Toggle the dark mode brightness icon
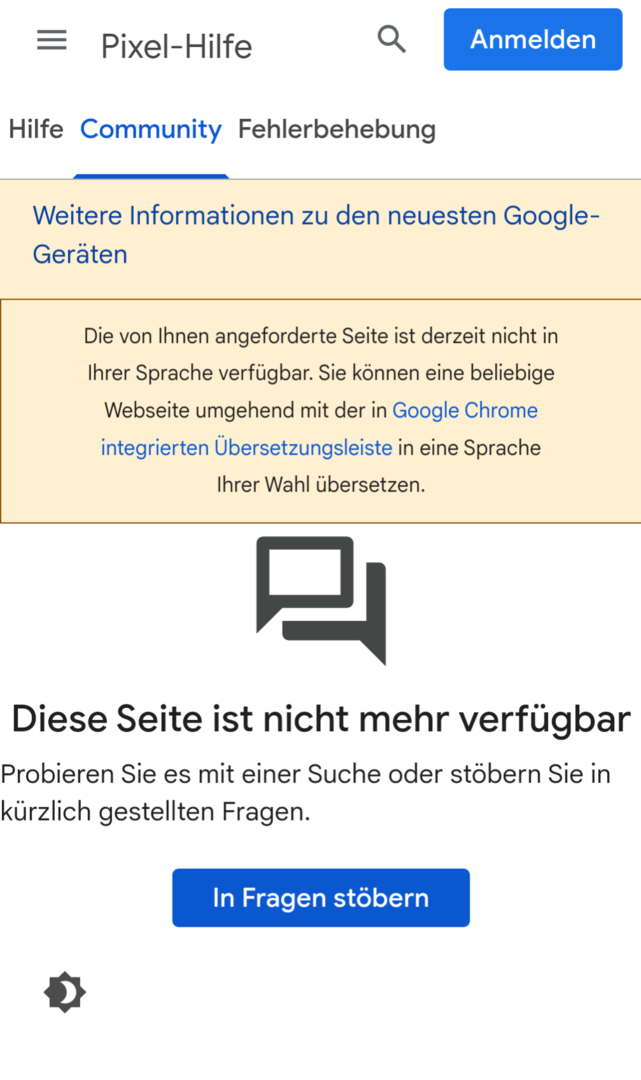Image resolution: width=641 pixels, height=1080 pixels. point(65,992)
